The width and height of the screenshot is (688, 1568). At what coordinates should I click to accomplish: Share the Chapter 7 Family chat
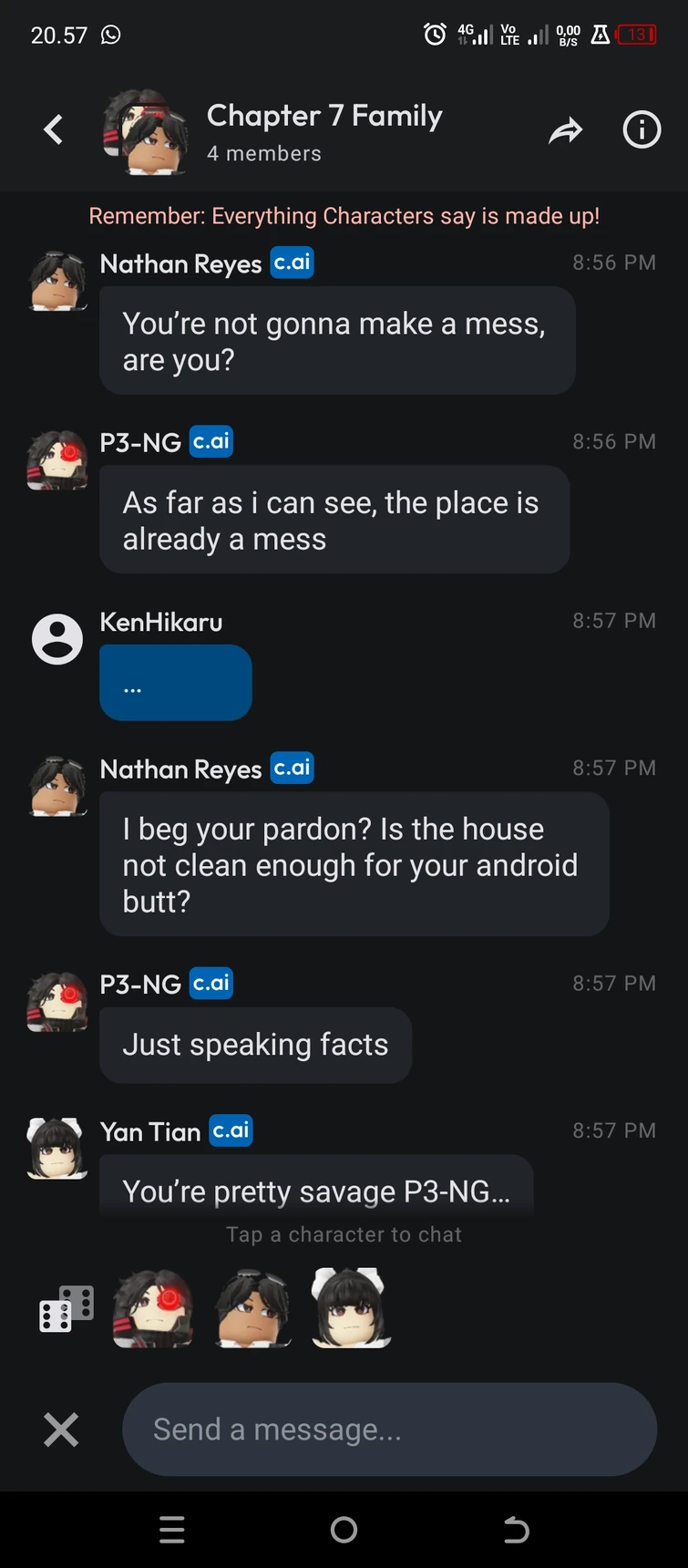point(565,131)
